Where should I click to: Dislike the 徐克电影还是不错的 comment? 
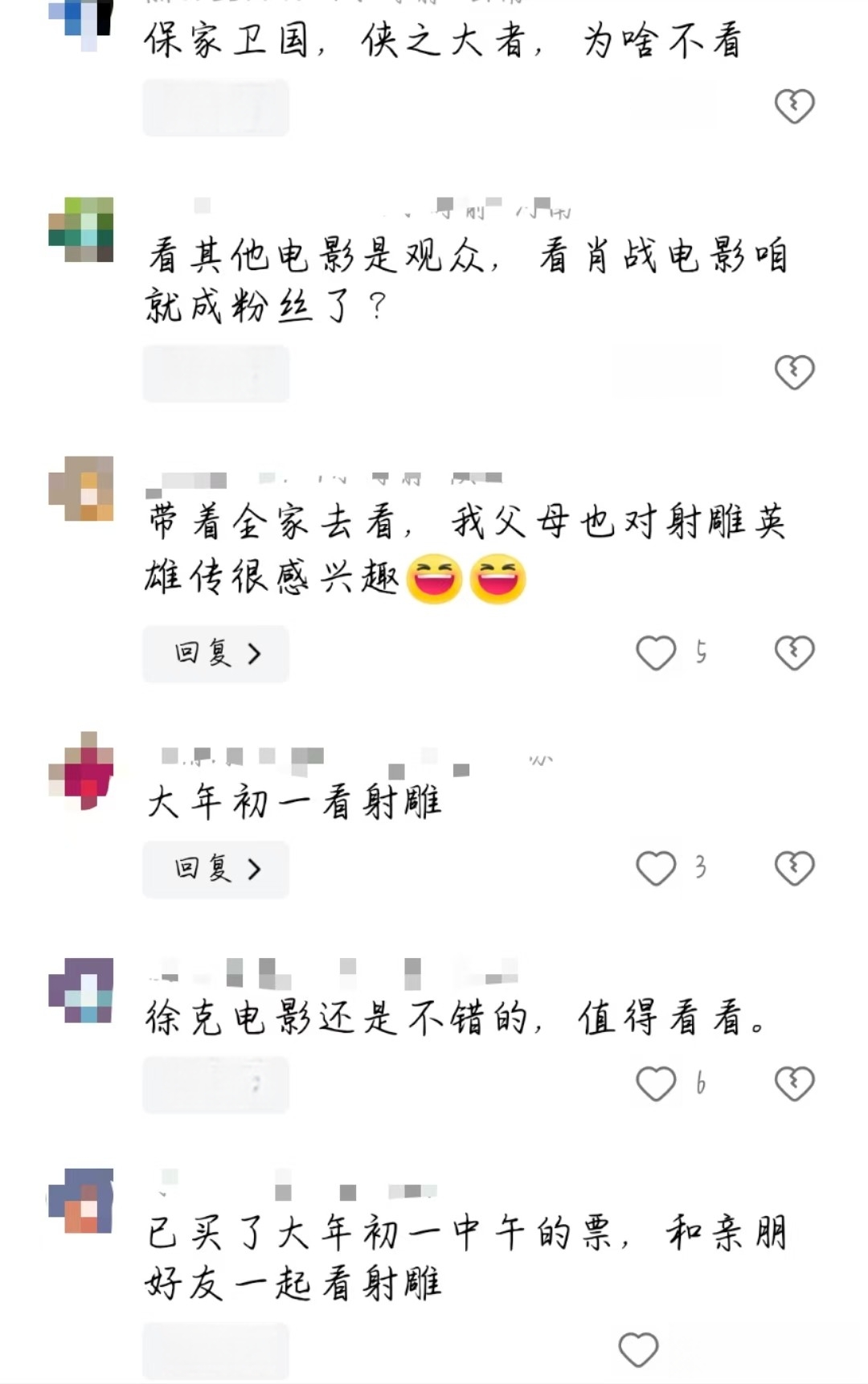pyautogui.click(x=794, y=1083)
